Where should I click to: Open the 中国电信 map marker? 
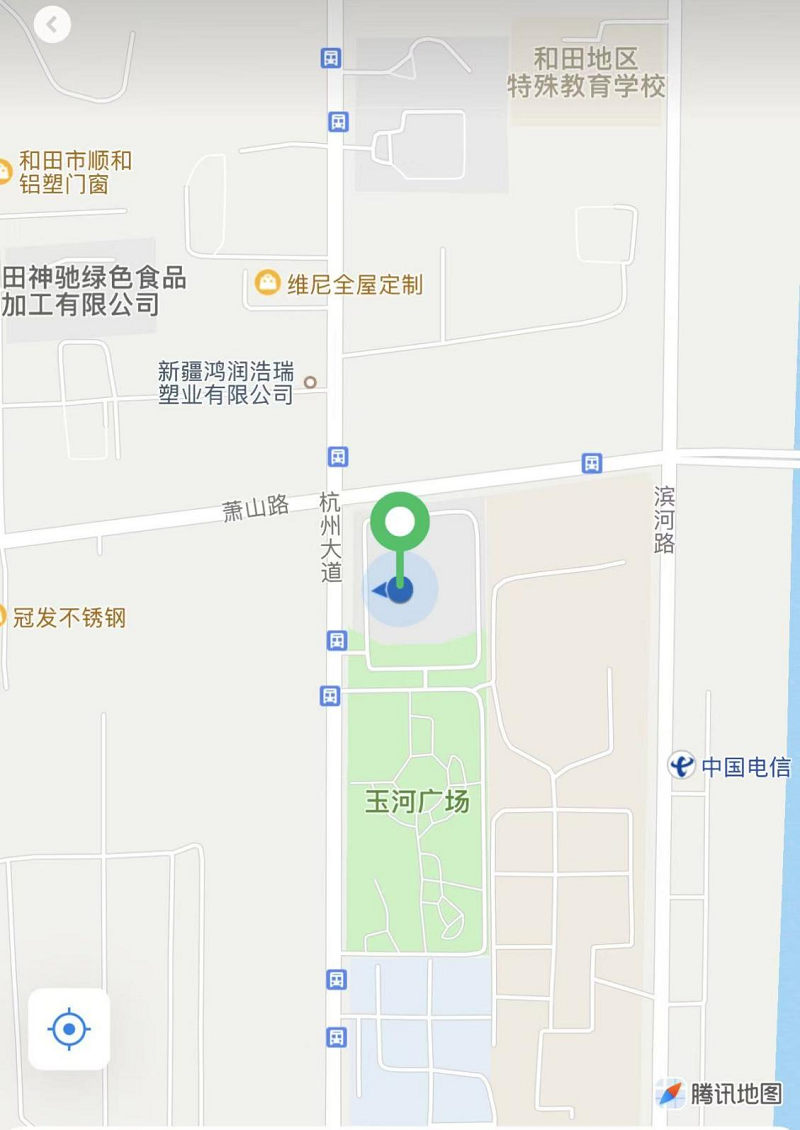(x=682, y=766)
